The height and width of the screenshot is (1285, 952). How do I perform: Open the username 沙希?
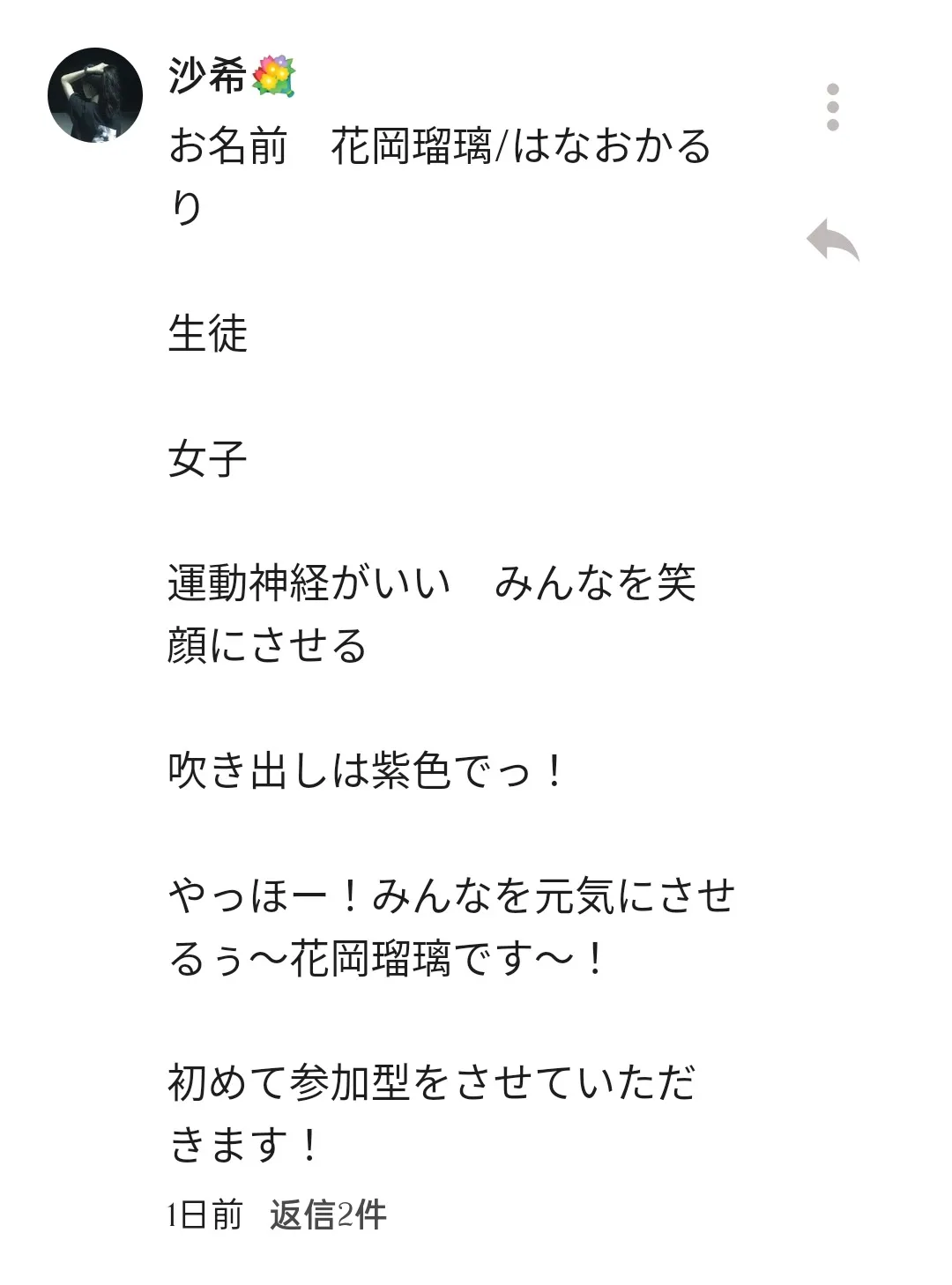(208, 78)
